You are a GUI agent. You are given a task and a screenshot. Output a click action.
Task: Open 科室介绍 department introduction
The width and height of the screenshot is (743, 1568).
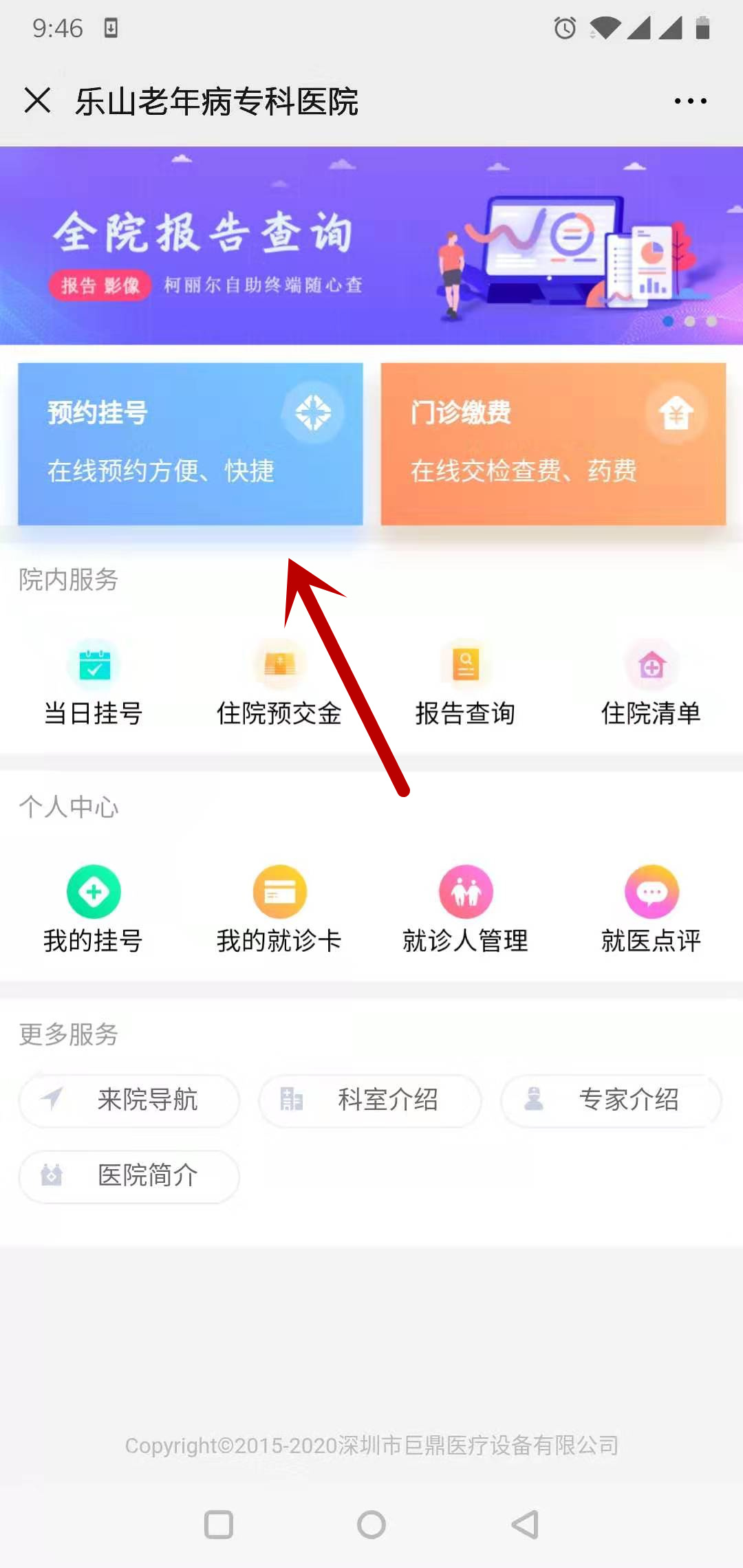pyautogui.click(x=370, y=1100)
